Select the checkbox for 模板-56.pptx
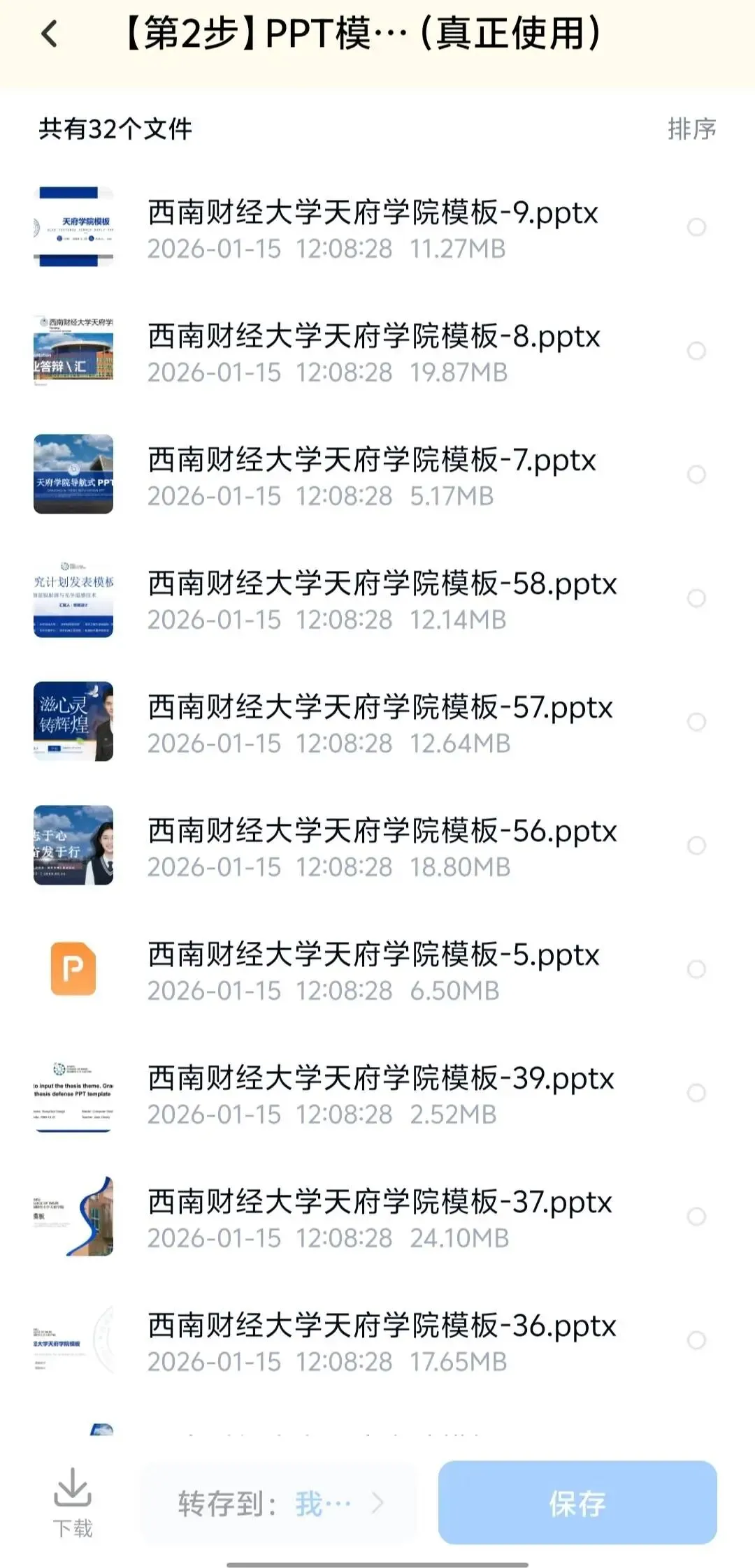 pyautogui.click(x=696, y=845)
